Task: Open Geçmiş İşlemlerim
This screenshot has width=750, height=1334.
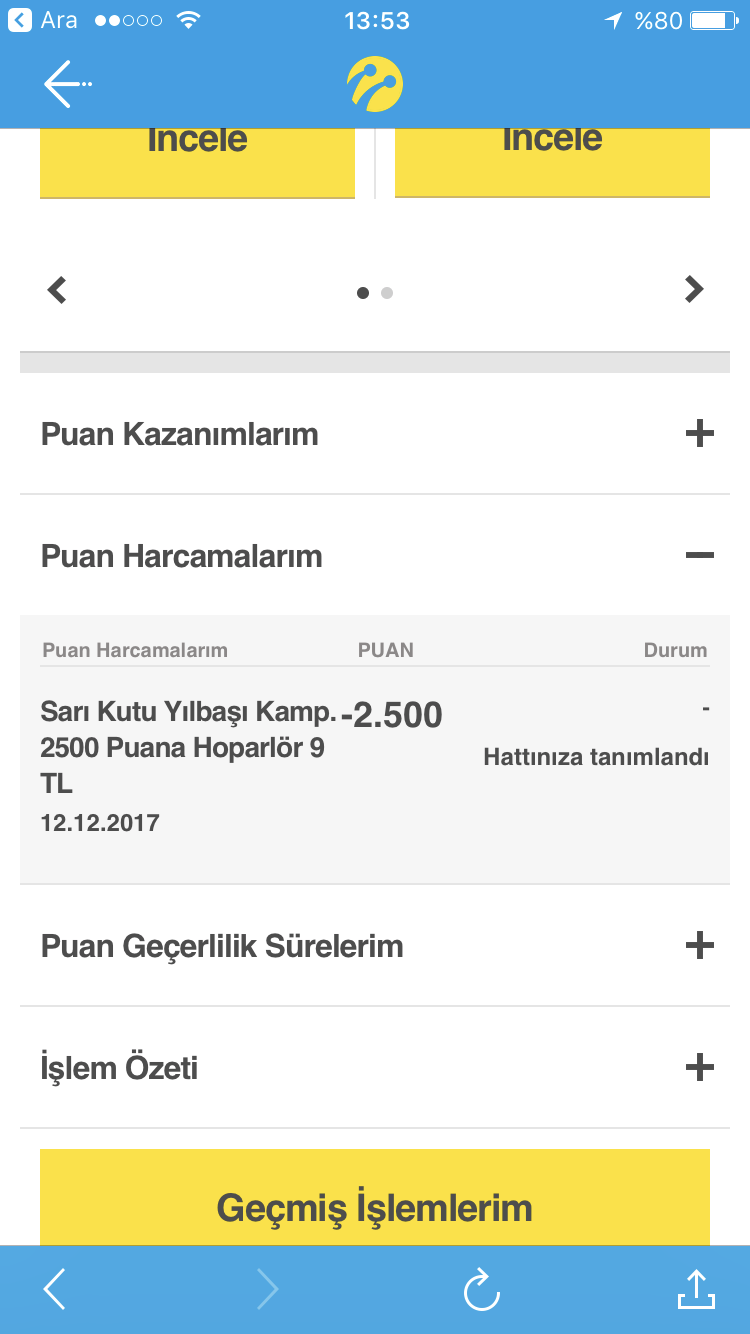Action: [x=375, y=1198]
